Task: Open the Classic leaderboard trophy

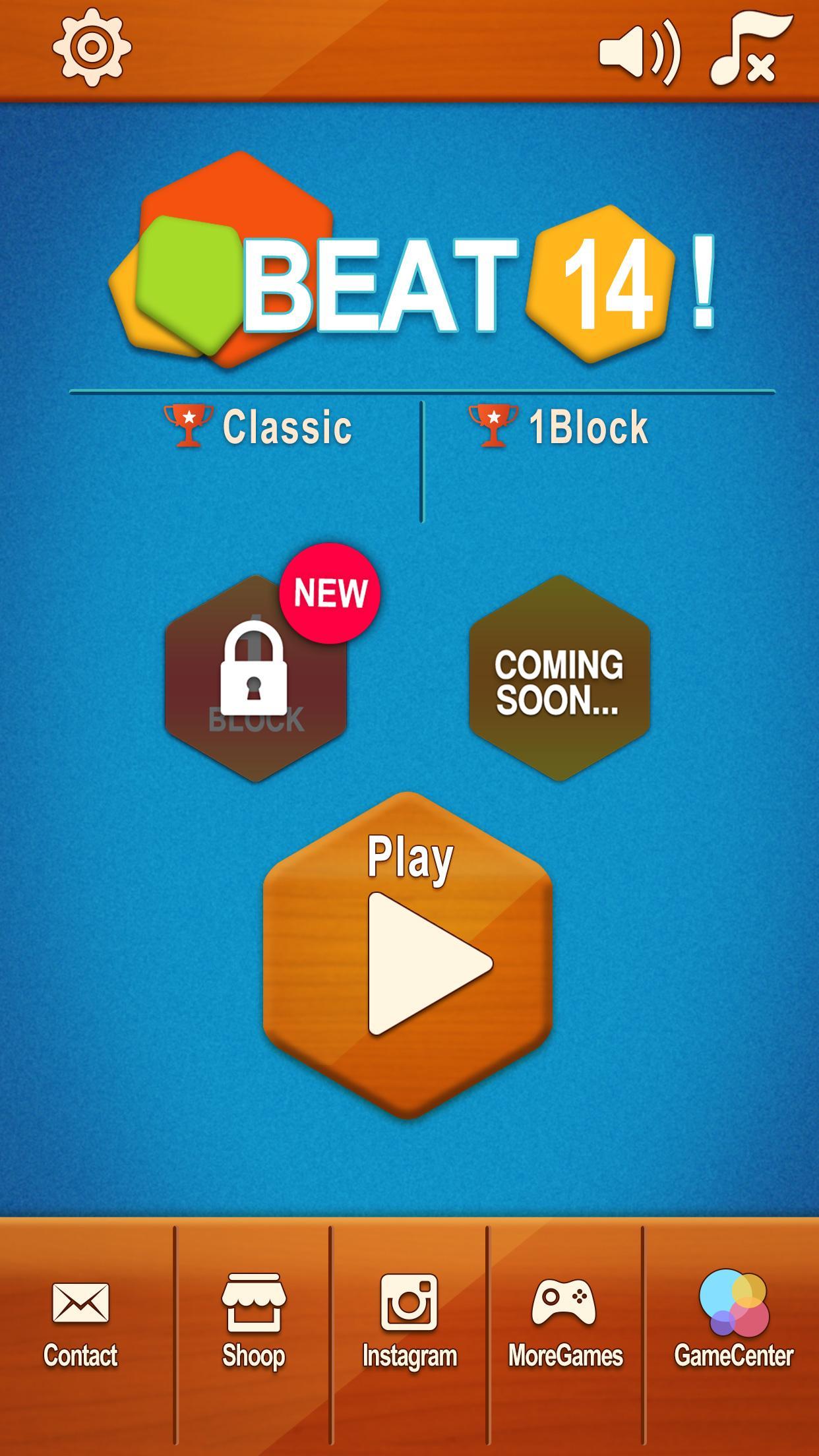Action: click(189, 426)
